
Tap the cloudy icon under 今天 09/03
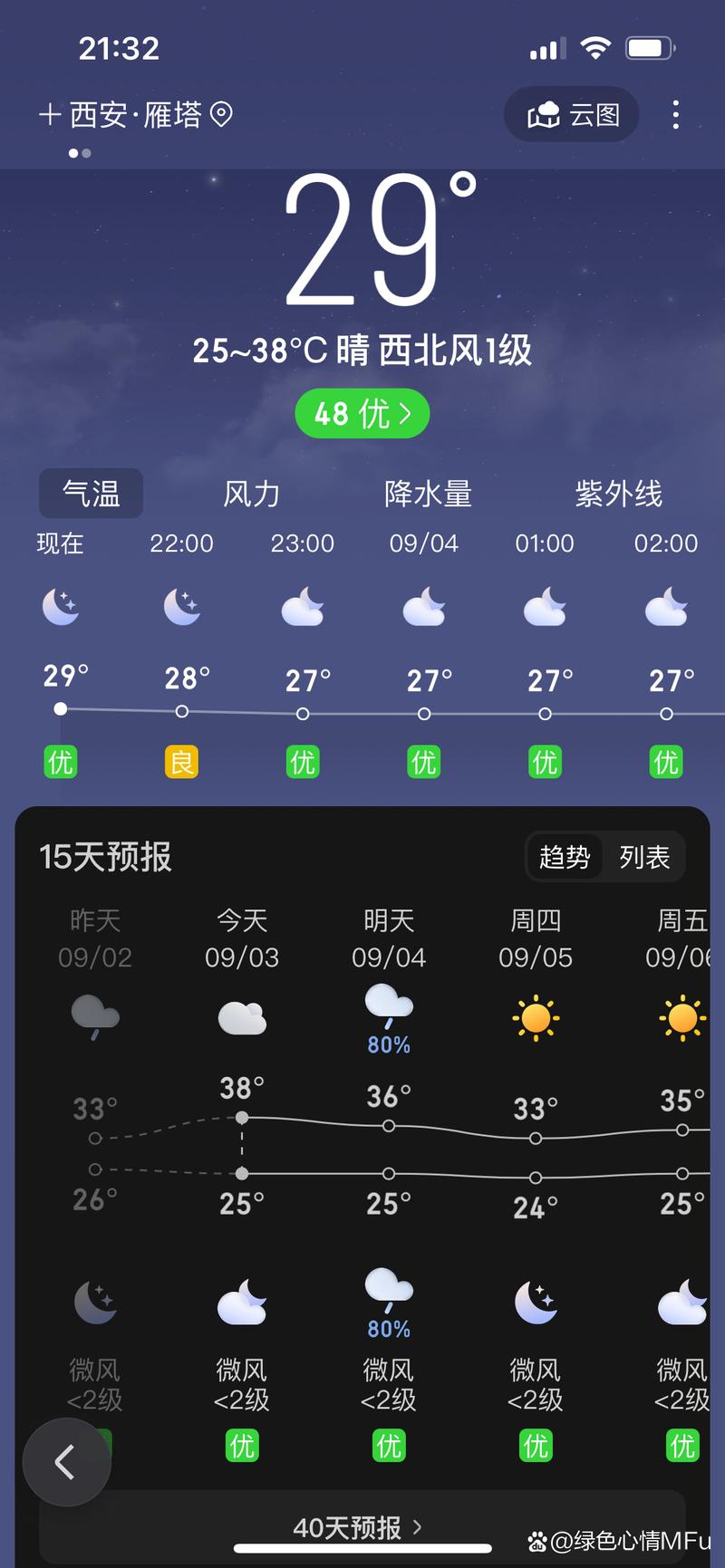(x=241, y=1017)
